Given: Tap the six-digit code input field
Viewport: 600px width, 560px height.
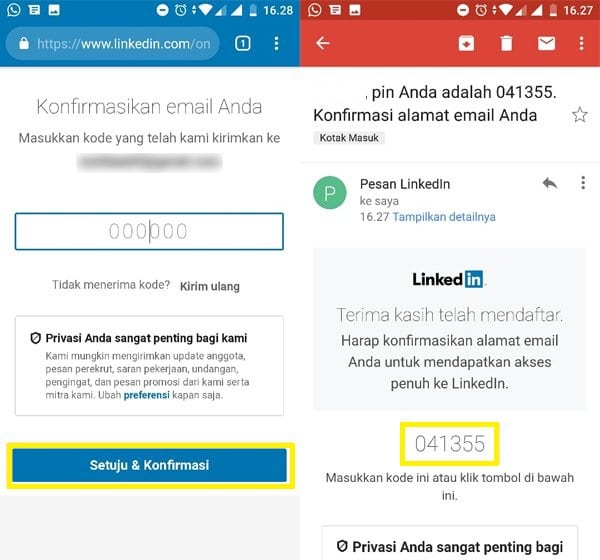Looking at the screenshot, I should [149, 231].
